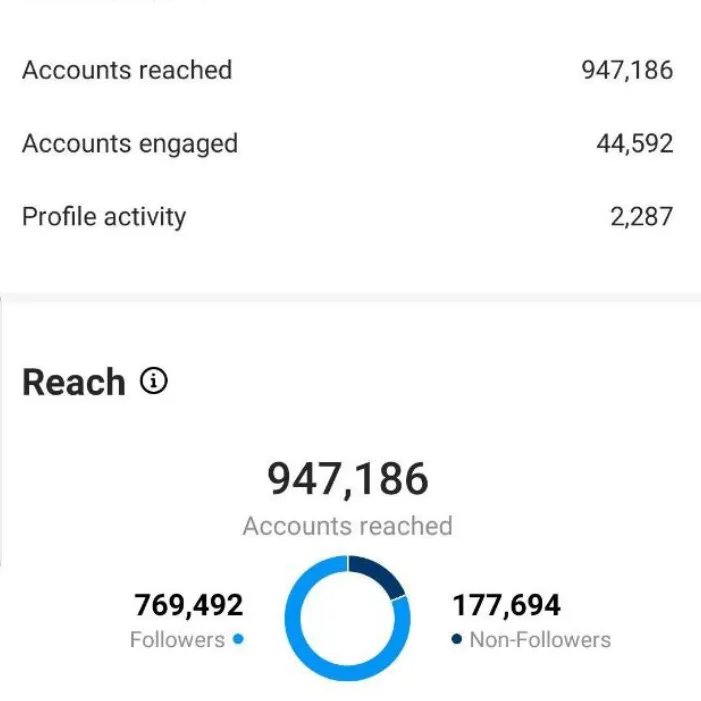This screenshot has height=701, width=701.
Task: Open the Accounts reached row
Action: [x=348, y=70]
